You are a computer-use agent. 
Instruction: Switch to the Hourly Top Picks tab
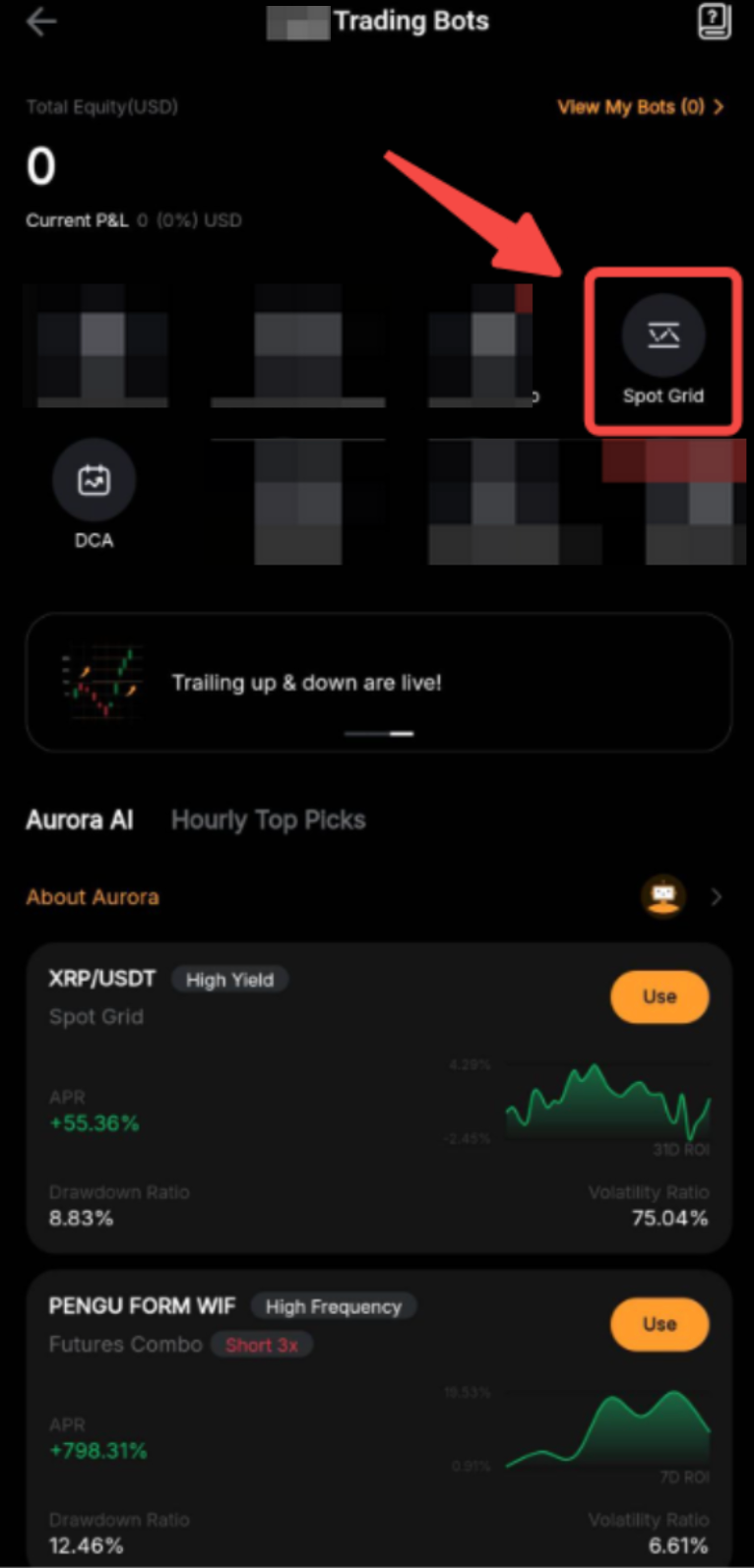[x=268, y=820]
